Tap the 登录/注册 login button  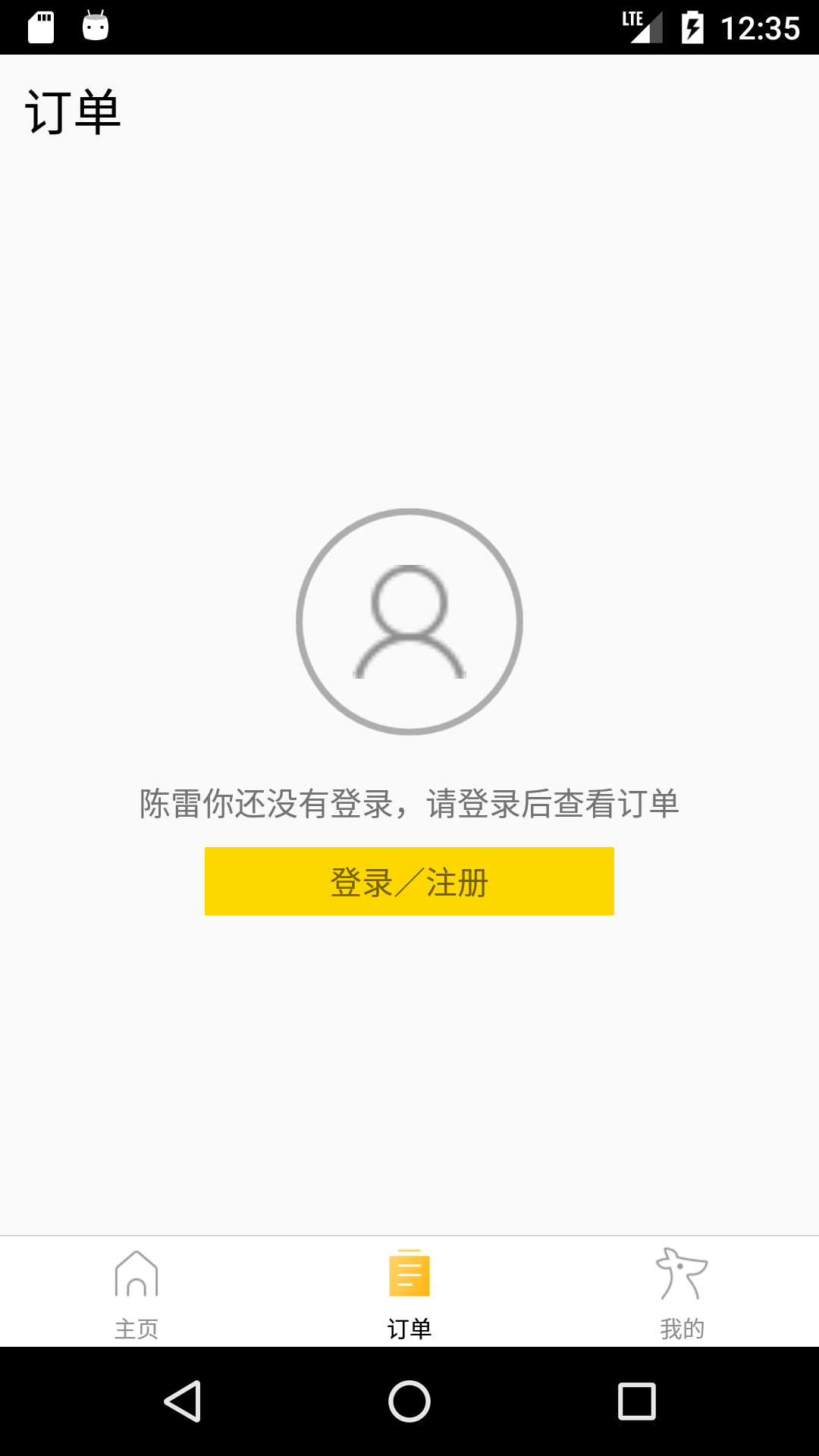[409, 881]
